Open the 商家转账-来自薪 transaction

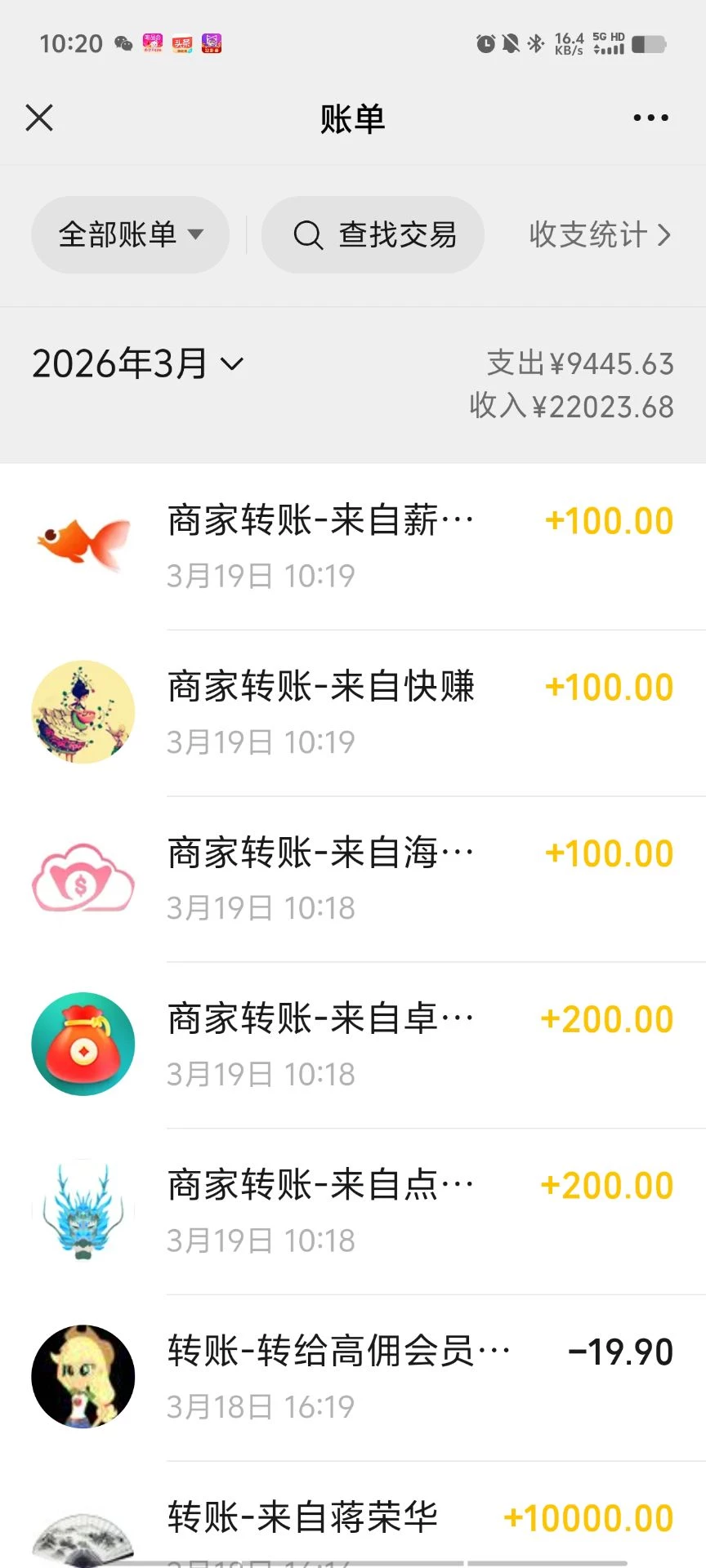(x=353, y=546)
